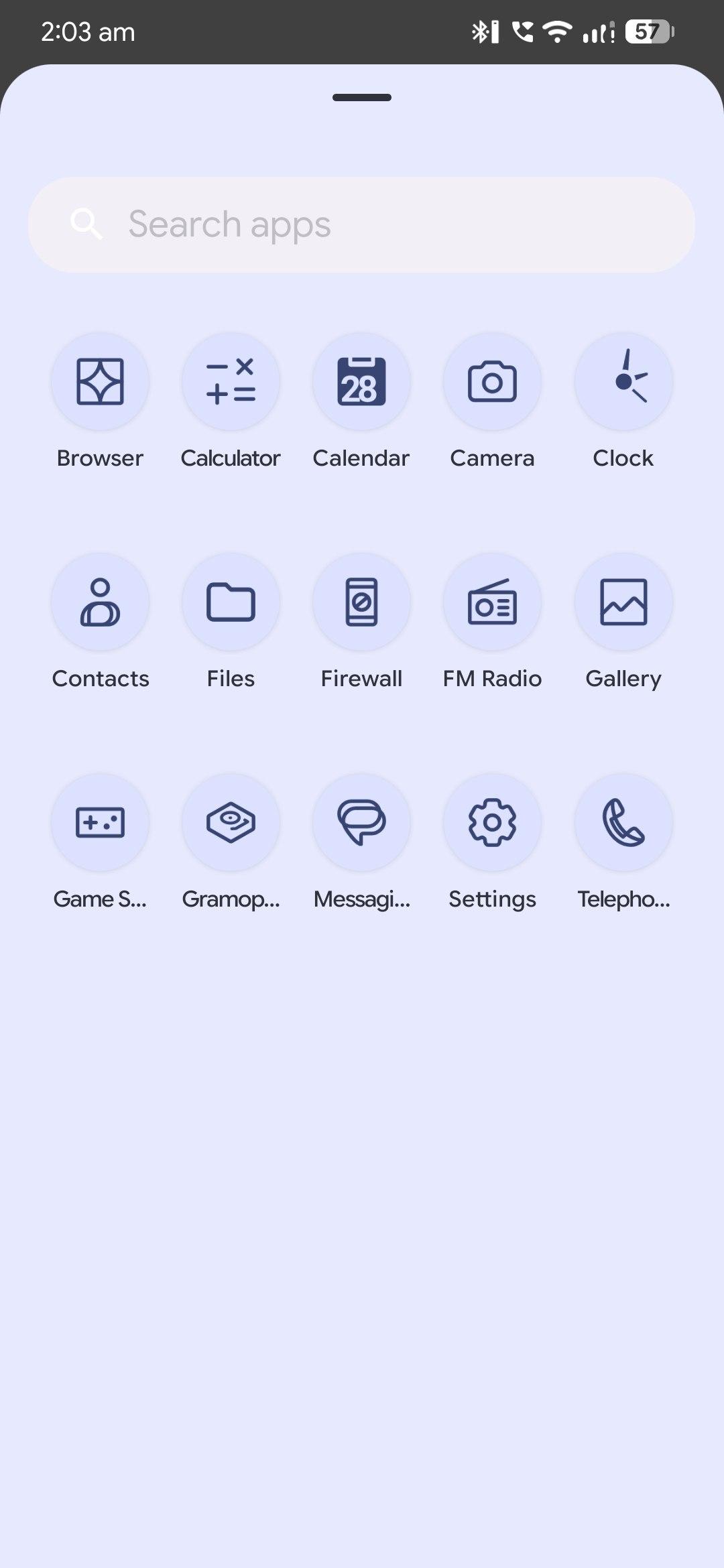Launch the Game Space app
Viewport: 724px width, 1568px height.
pyautogui.click(x=101, y=823)
